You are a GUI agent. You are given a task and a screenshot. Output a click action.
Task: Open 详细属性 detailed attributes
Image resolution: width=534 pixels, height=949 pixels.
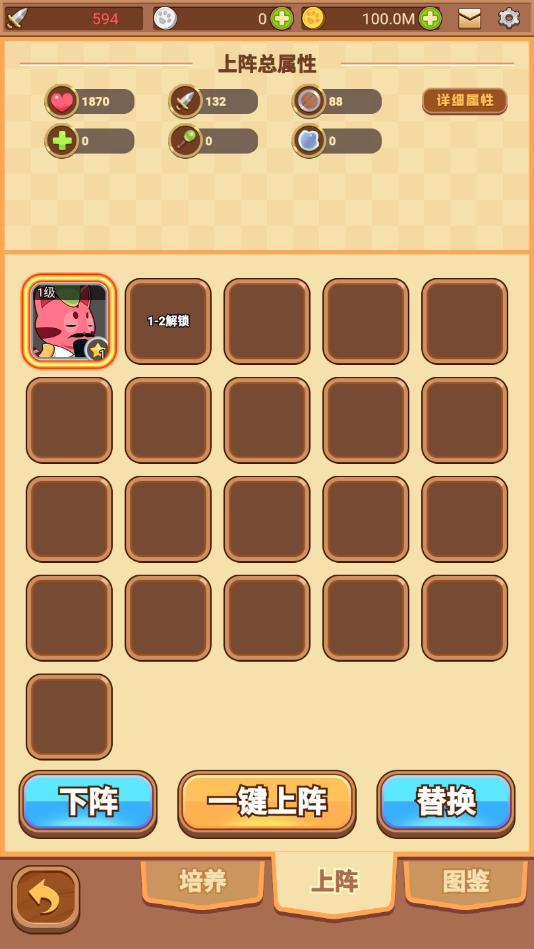tap(464, 101)
